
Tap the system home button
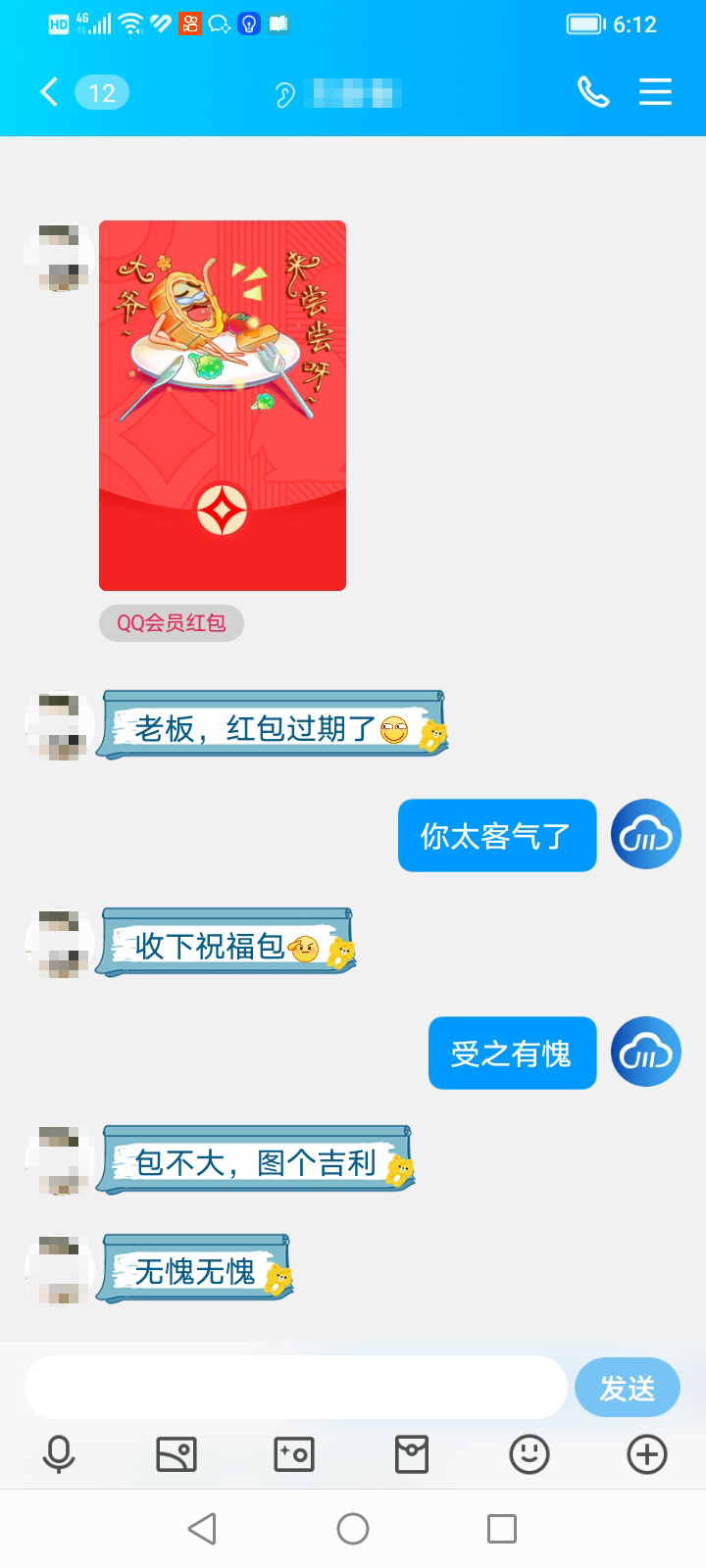353,1529
